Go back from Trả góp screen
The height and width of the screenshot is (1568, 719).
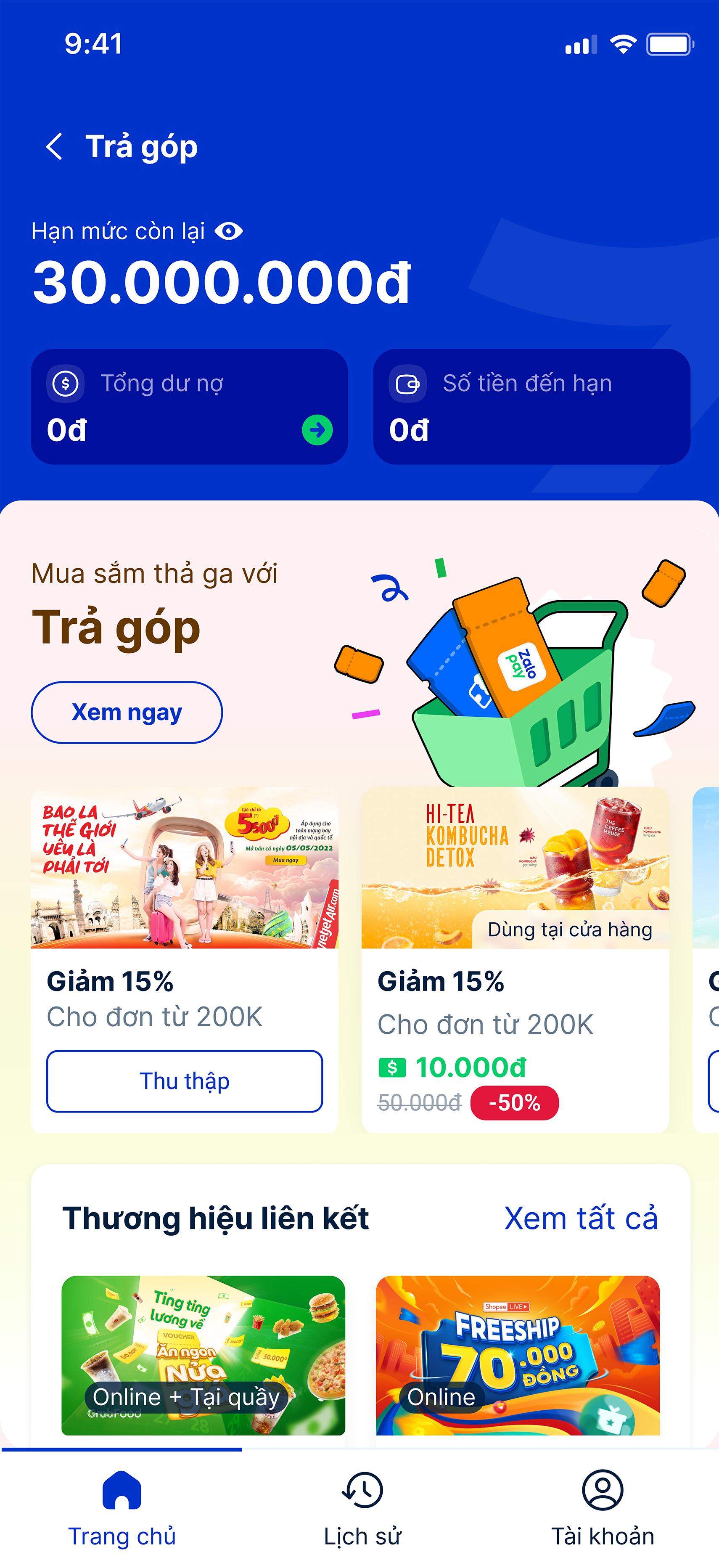(55, 147)
